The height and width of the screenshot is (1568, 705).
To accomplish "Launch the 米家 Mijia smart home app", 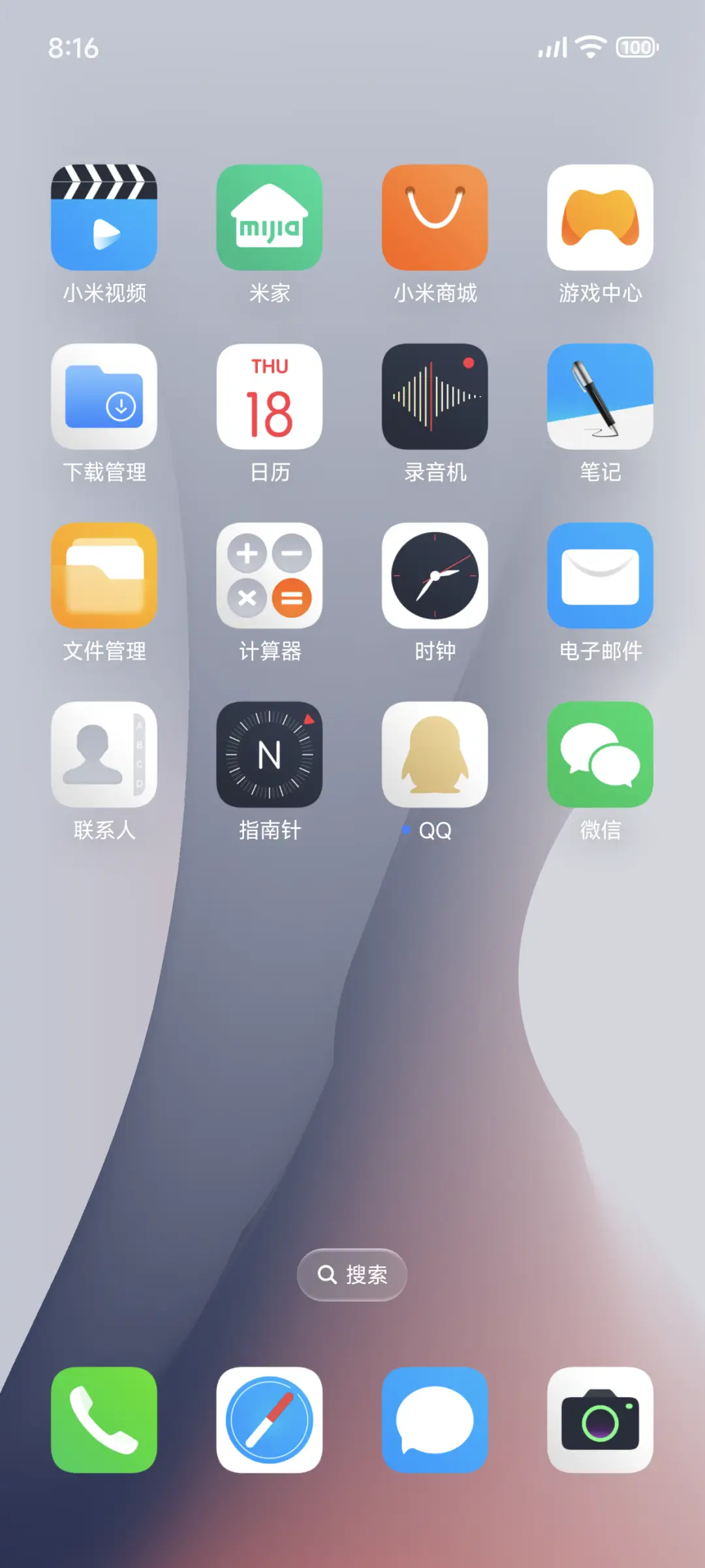I will (x=270, y=217).
